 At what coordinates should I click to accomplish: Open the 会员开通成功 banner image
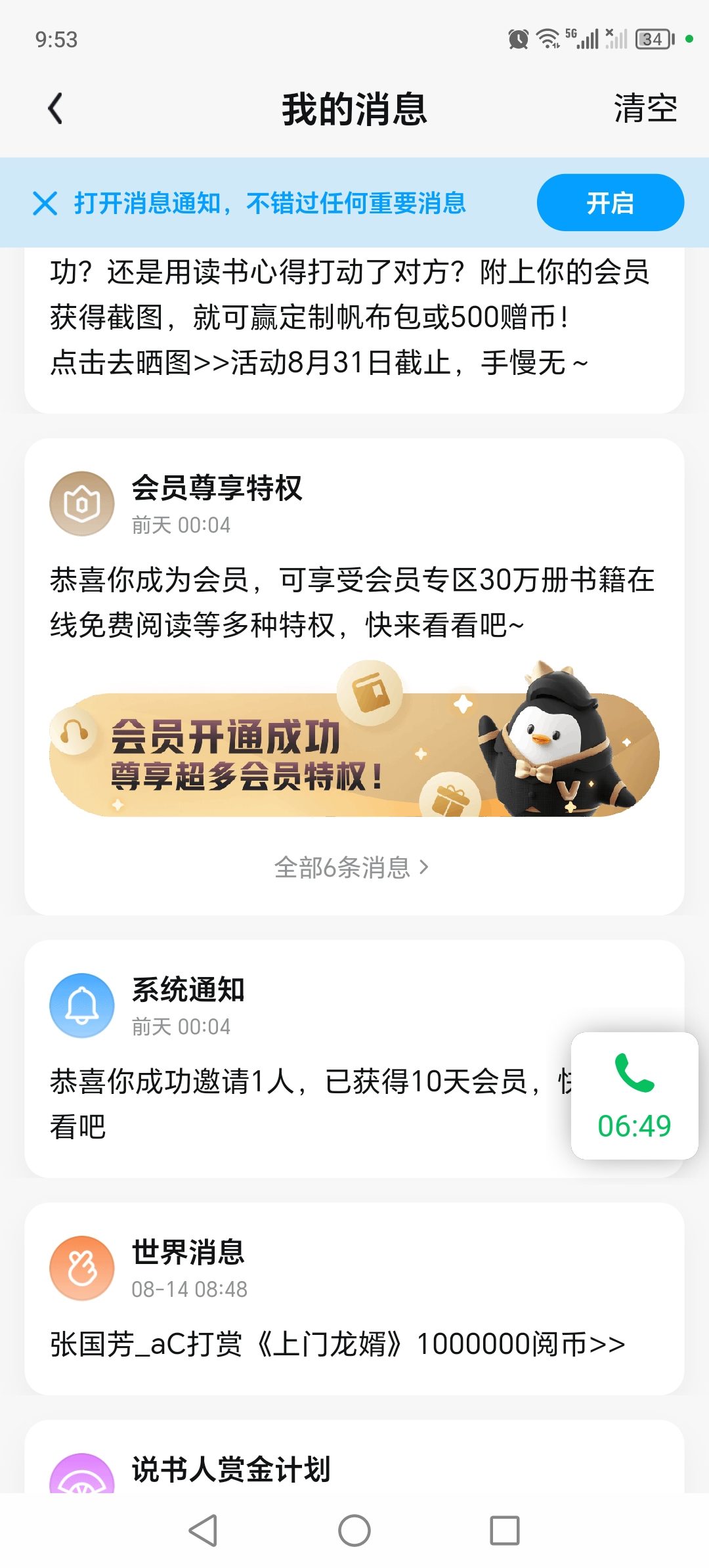(354, 739)
